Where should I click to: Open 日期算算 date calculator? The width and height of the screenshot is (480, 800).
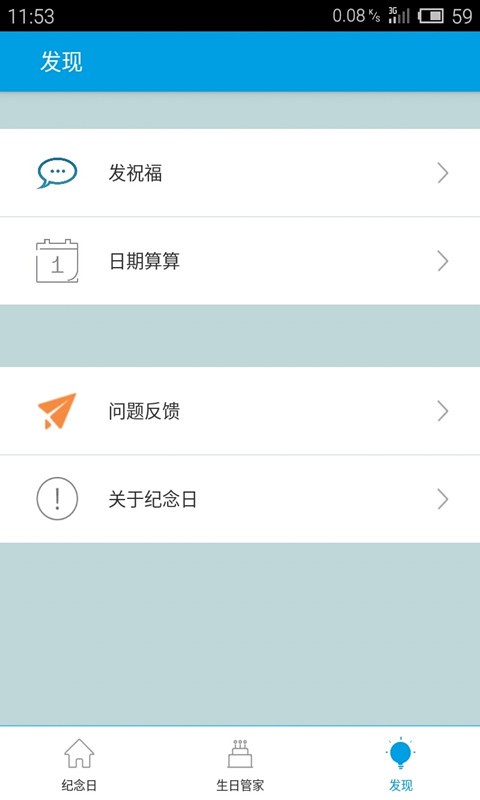tap(240, 261)
